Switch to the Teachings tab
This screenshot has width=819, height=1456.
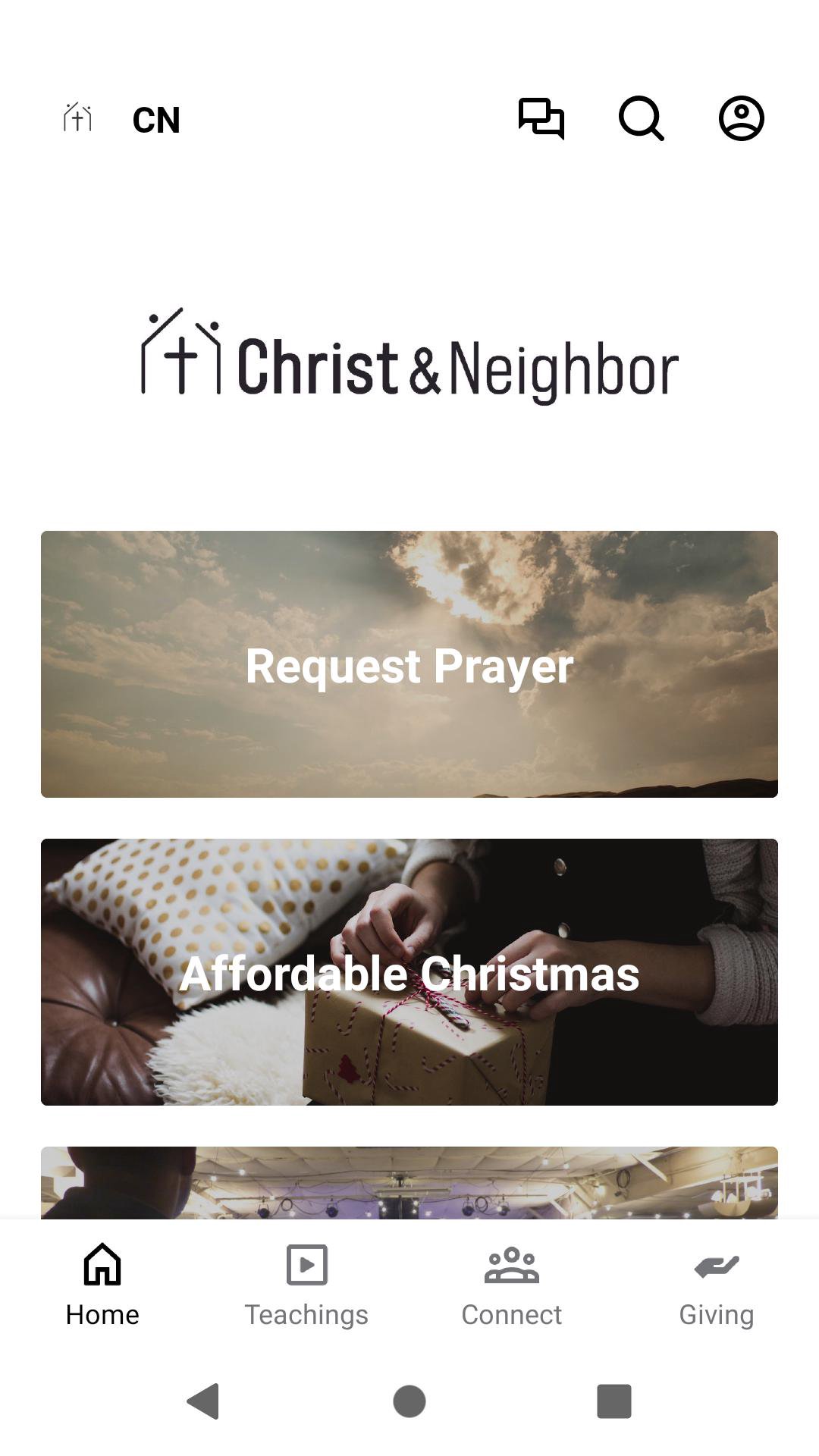(x=306, y=1285)
